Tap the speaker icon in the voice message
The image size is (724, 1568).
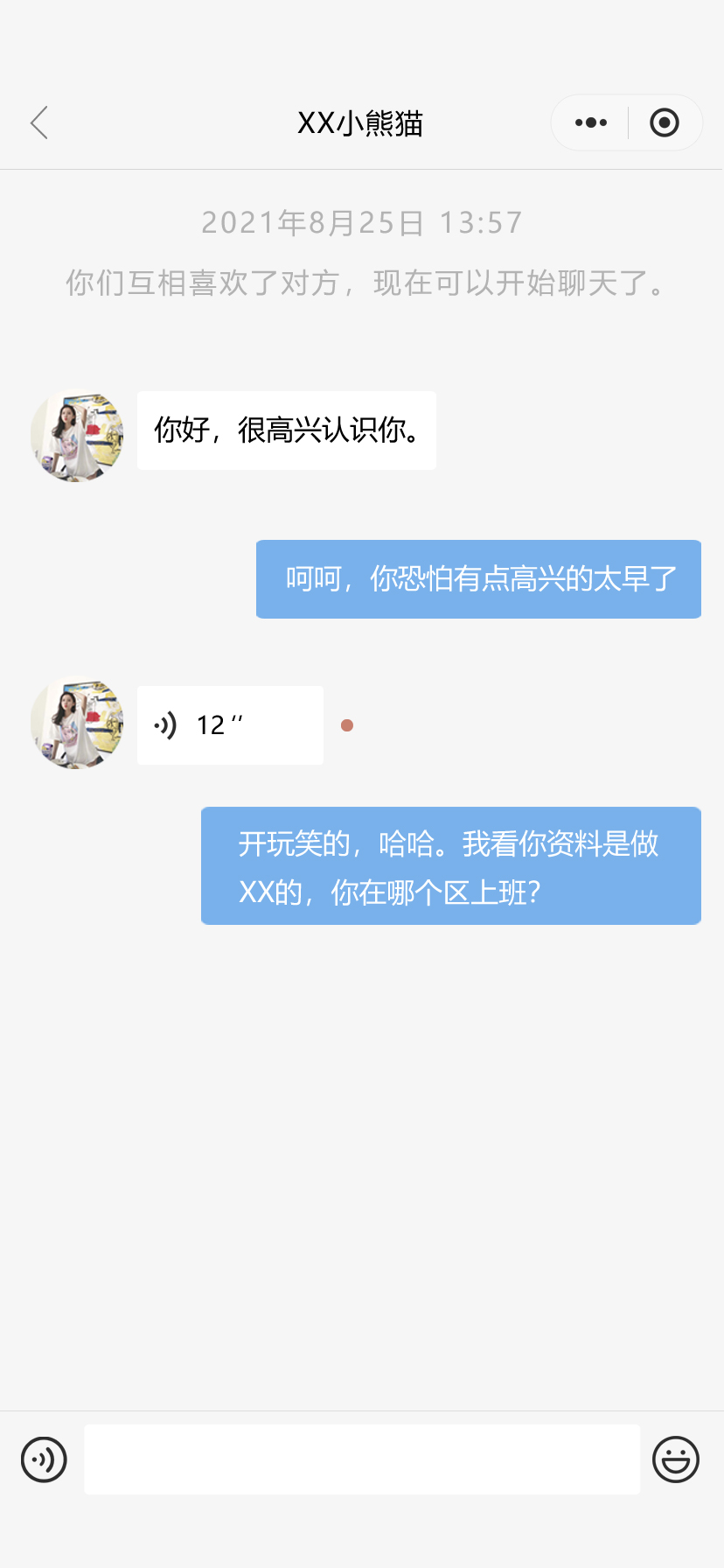(x=166, y=724)
